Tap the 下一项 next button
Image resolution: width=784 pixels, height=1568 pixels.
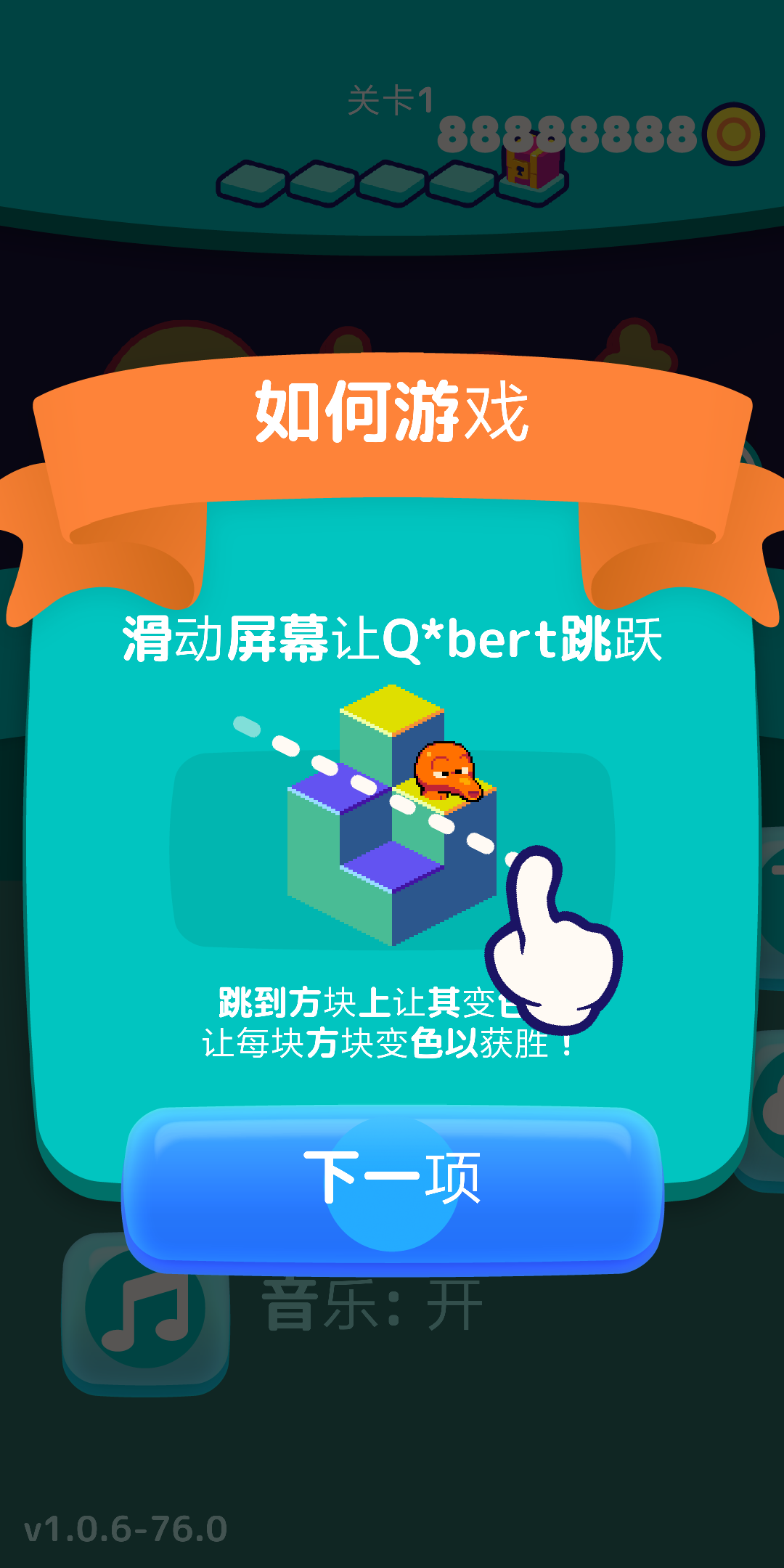pos(392,1185)
